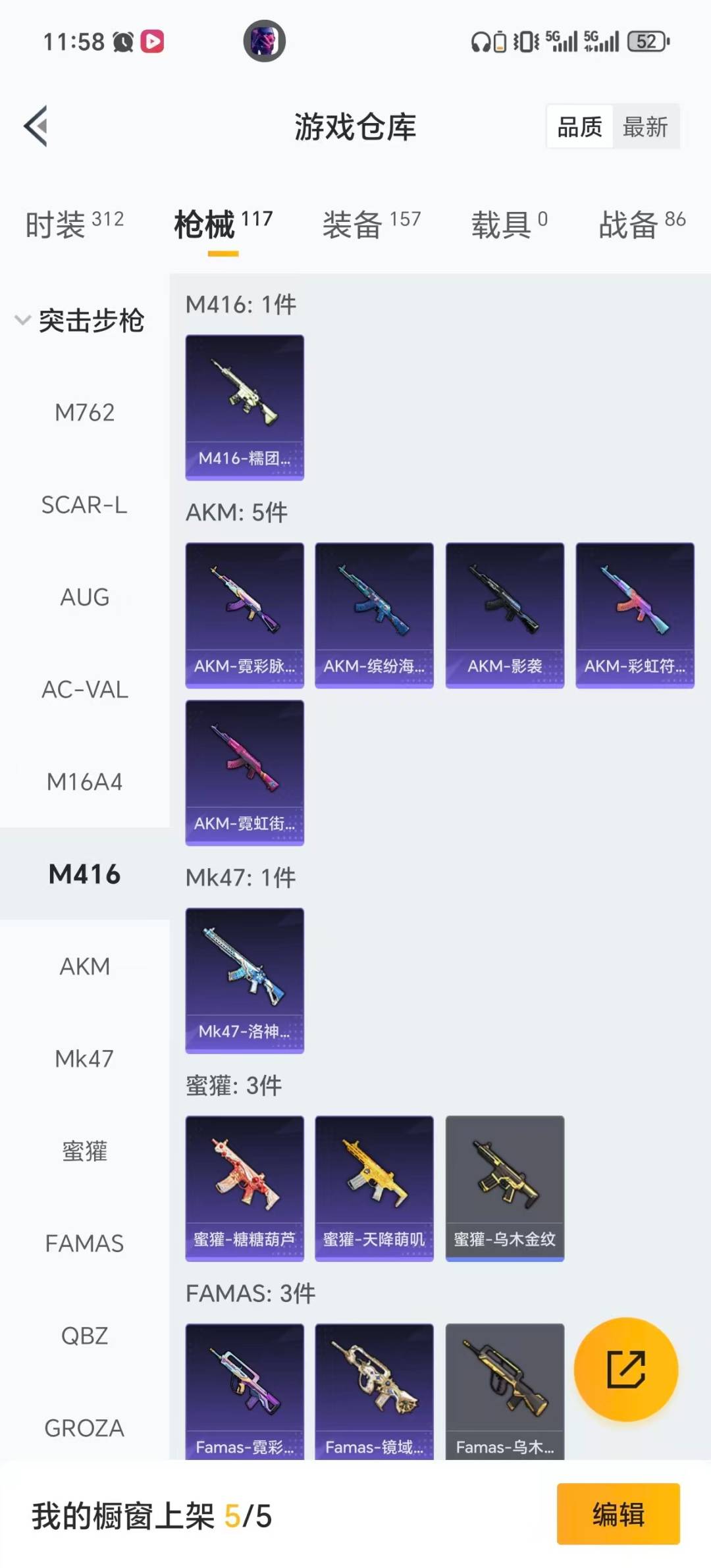Switch to the 时装 tab

point(74,224)
